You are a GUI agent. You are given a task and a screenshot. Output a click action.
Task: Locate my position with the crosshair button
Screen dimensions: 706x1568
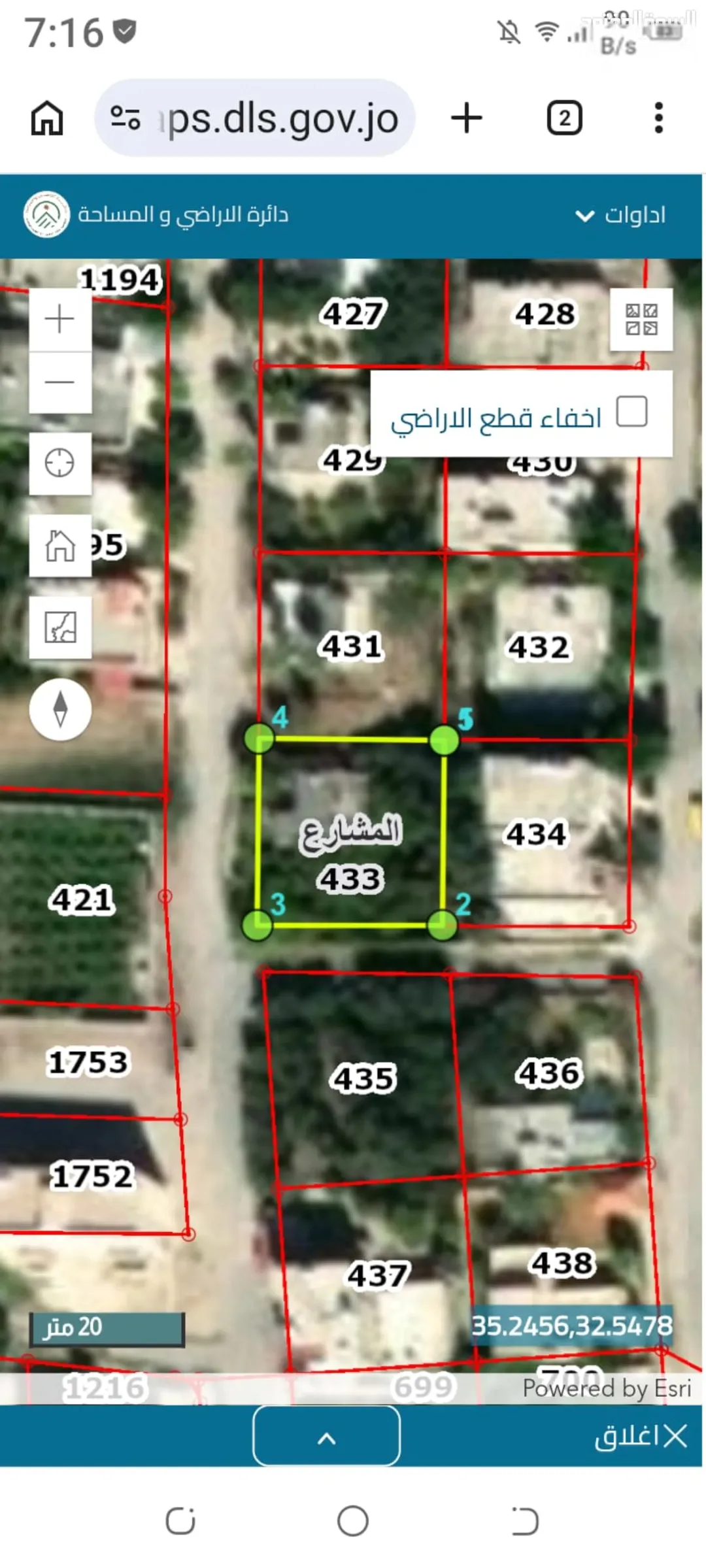(x=60, y=463)
